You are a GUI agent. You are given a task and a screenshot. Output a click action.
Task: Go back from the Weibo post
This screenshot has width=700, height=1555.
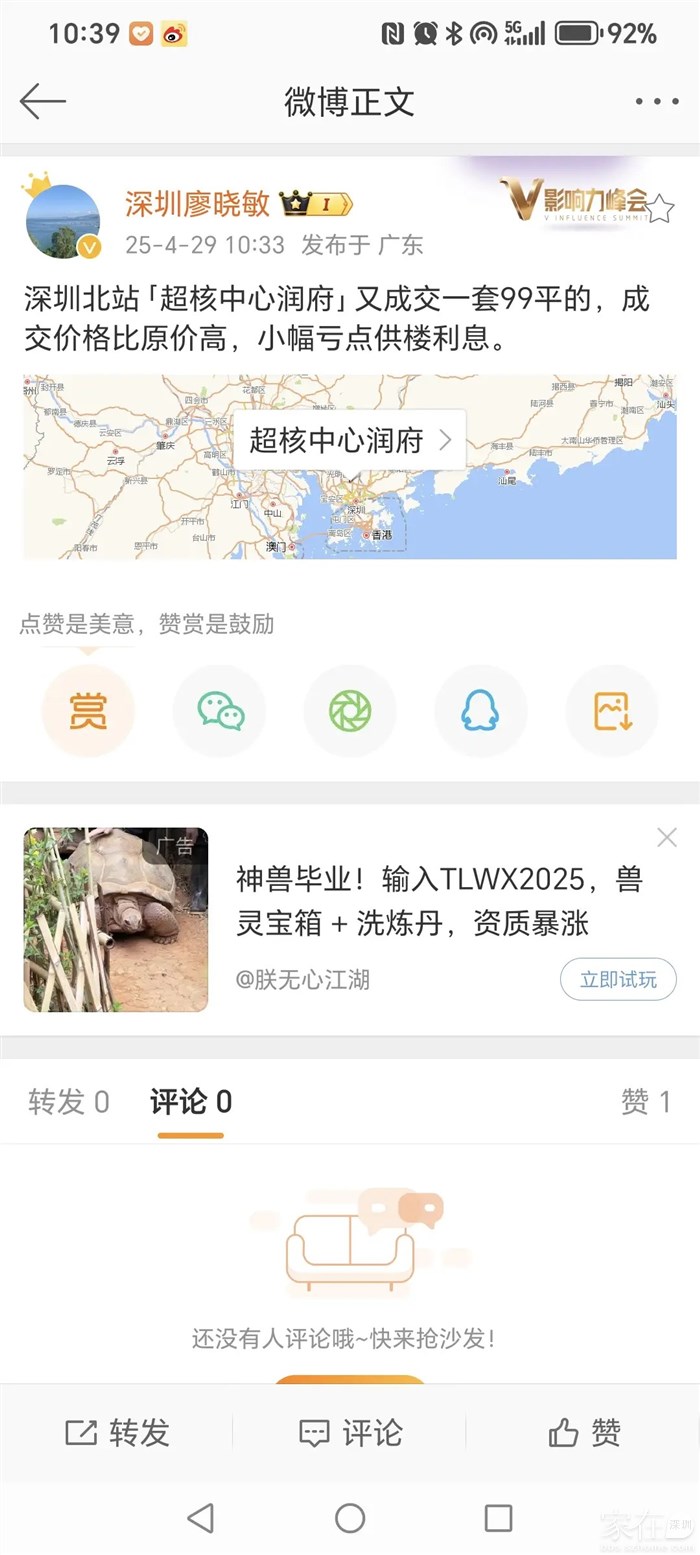click(x=42, y=101)
